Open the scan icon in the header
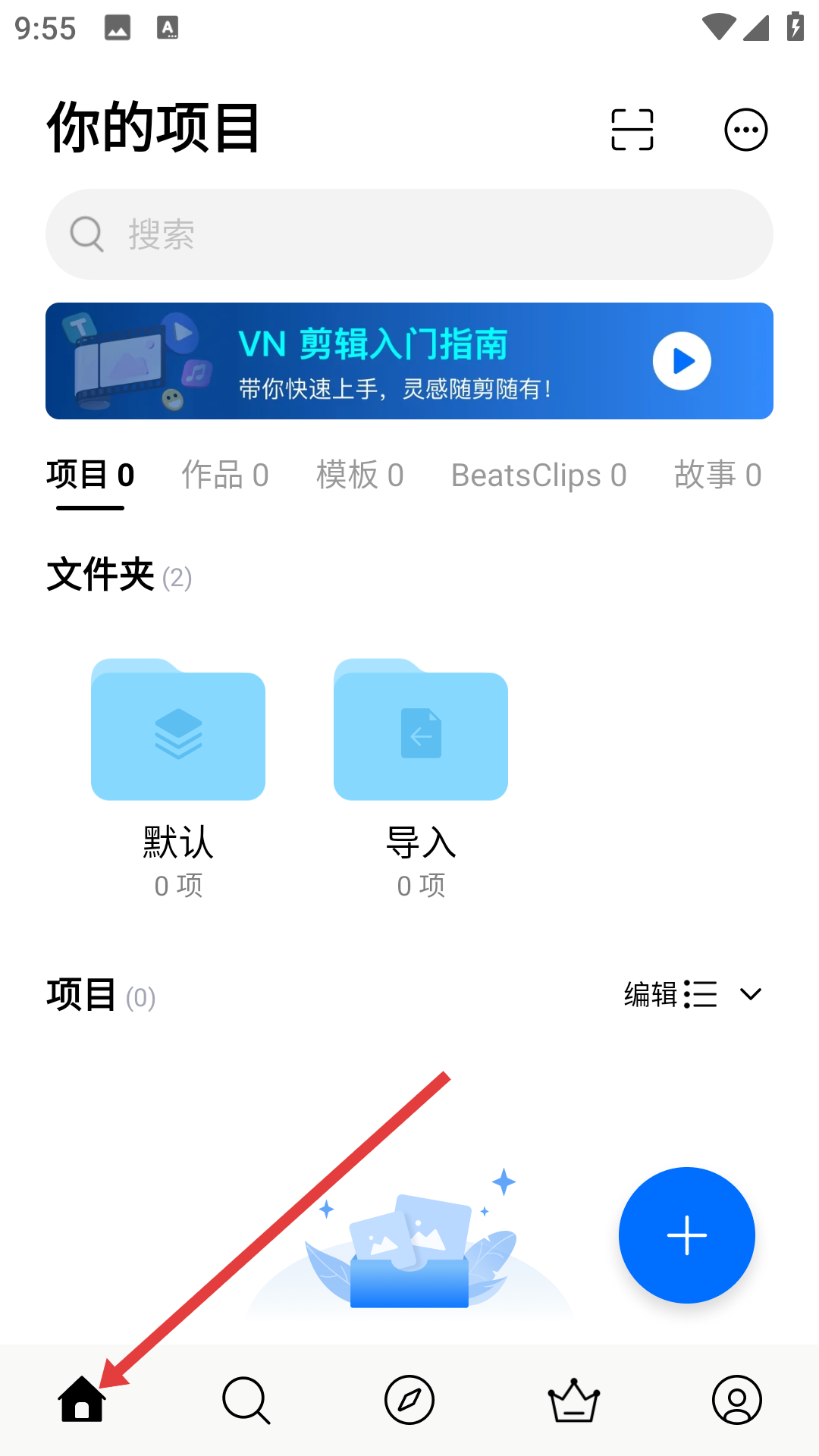The width and height of the screenshot is (819, 1456). point(632,130)
